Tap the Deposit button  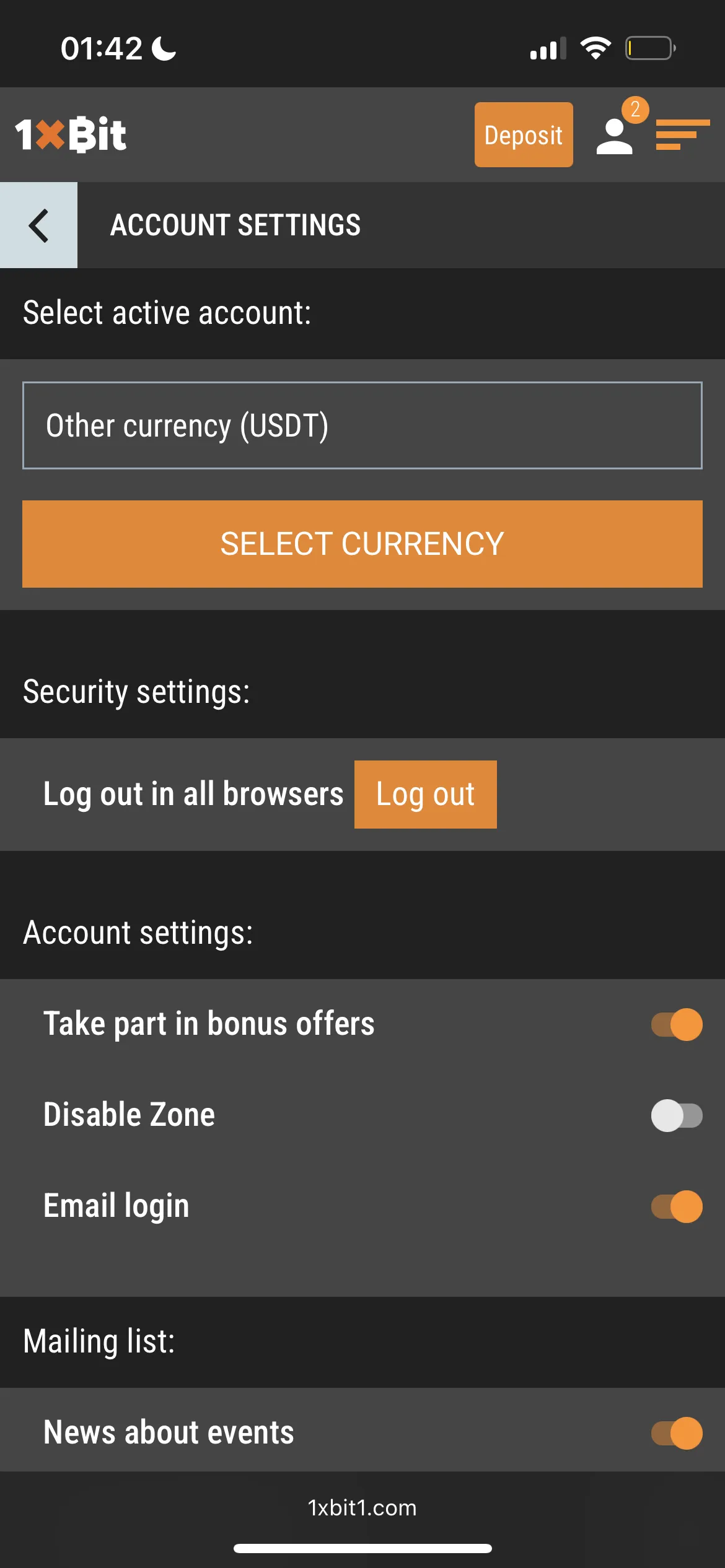523,135
